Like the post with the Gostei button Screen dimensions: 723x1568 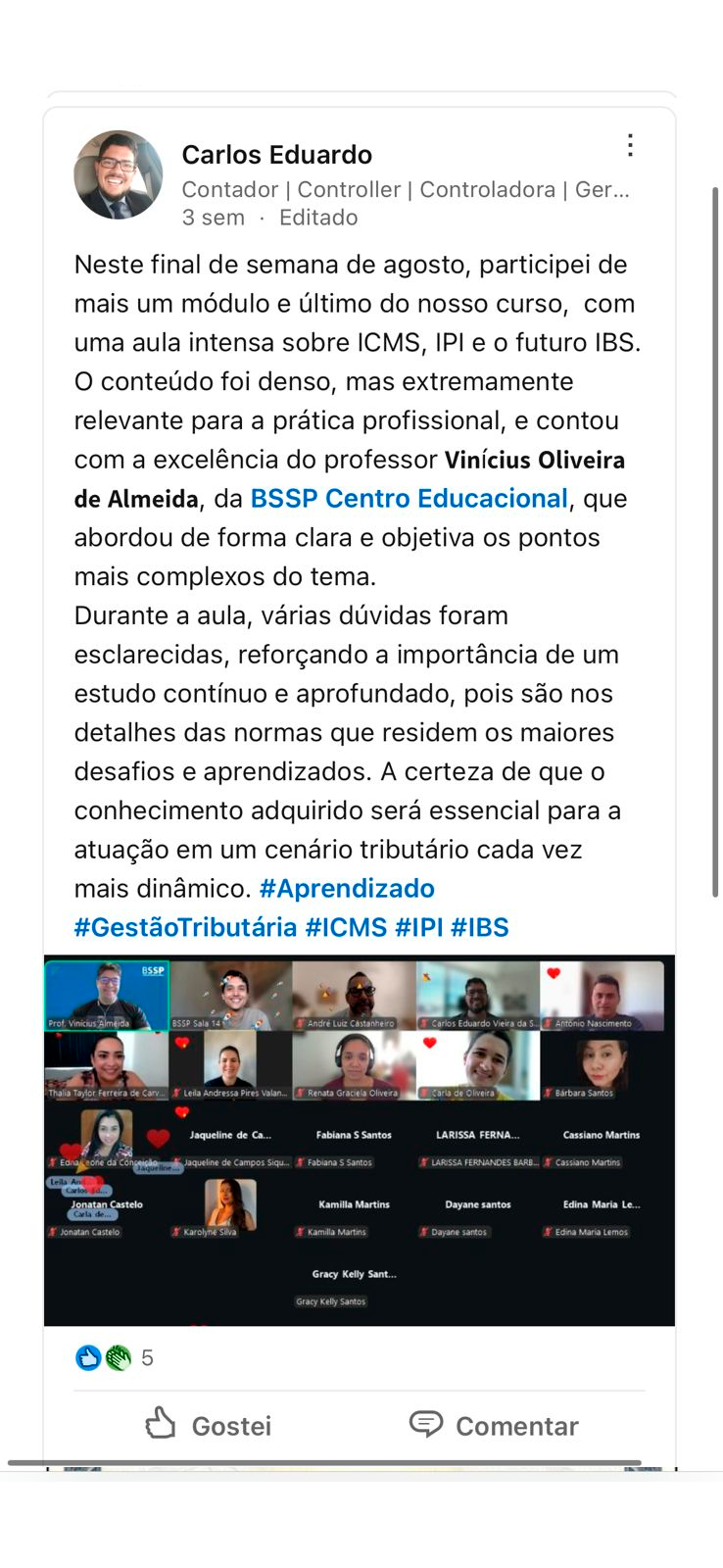coord(209,1425)
